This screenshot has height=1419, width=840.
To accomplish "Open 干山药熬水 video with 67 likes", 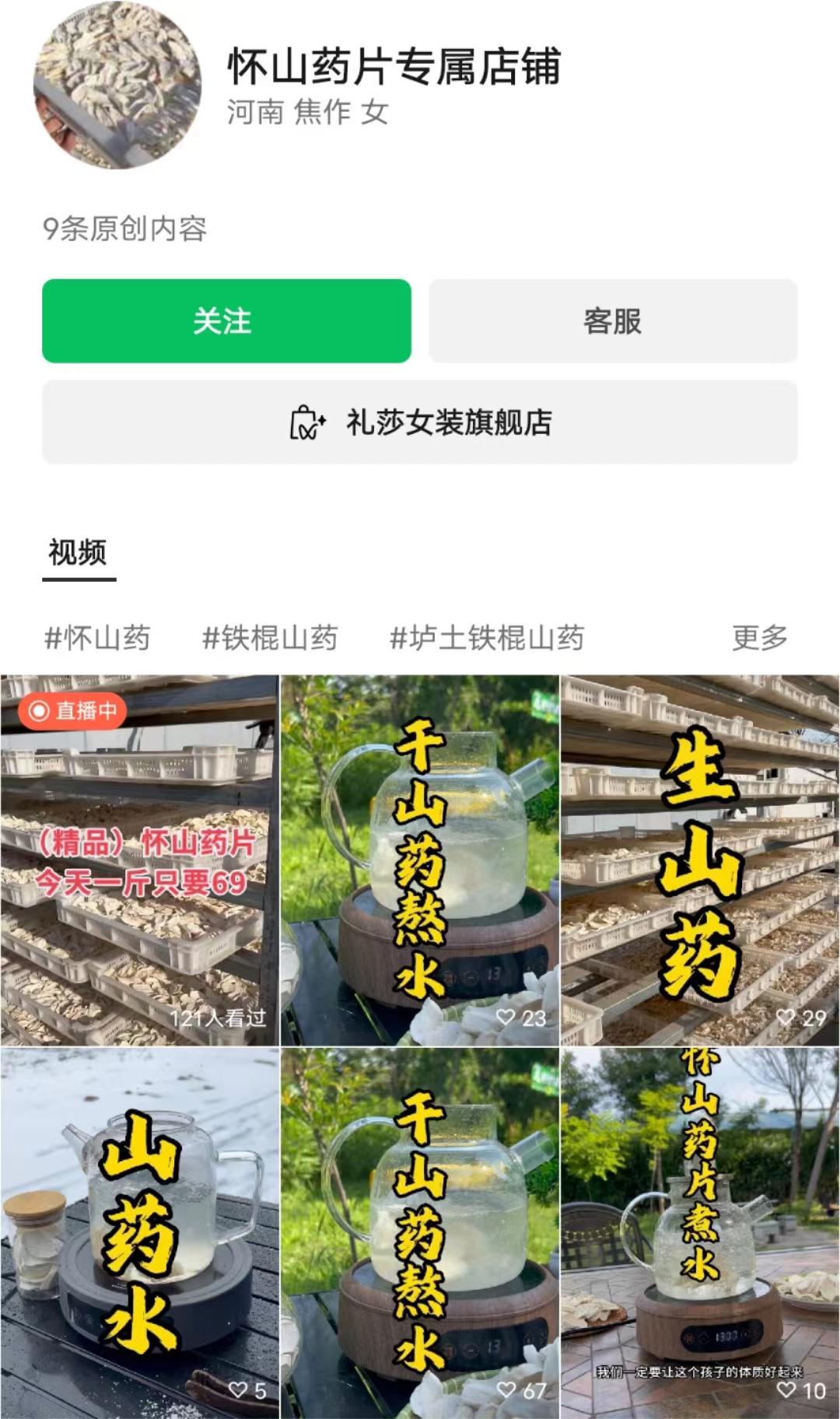I will click(420, 1233).
